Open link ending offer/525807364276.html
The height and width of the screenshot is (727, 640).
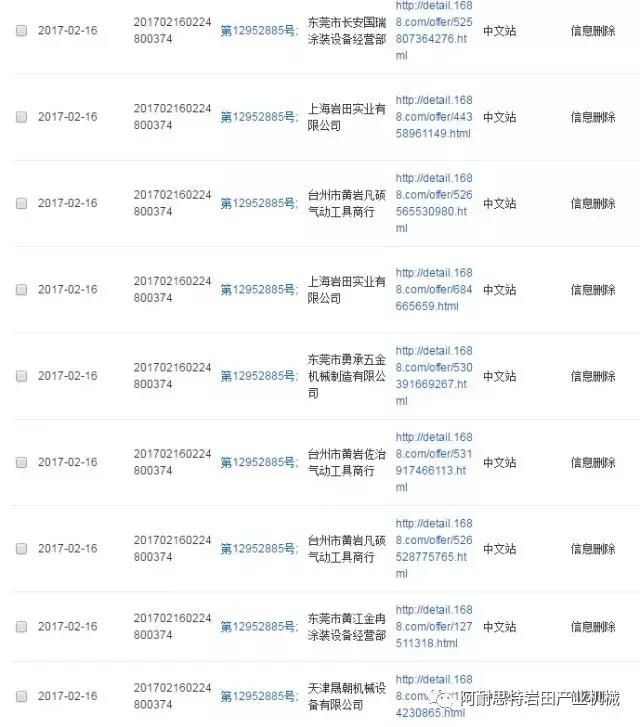coord(432,39)
